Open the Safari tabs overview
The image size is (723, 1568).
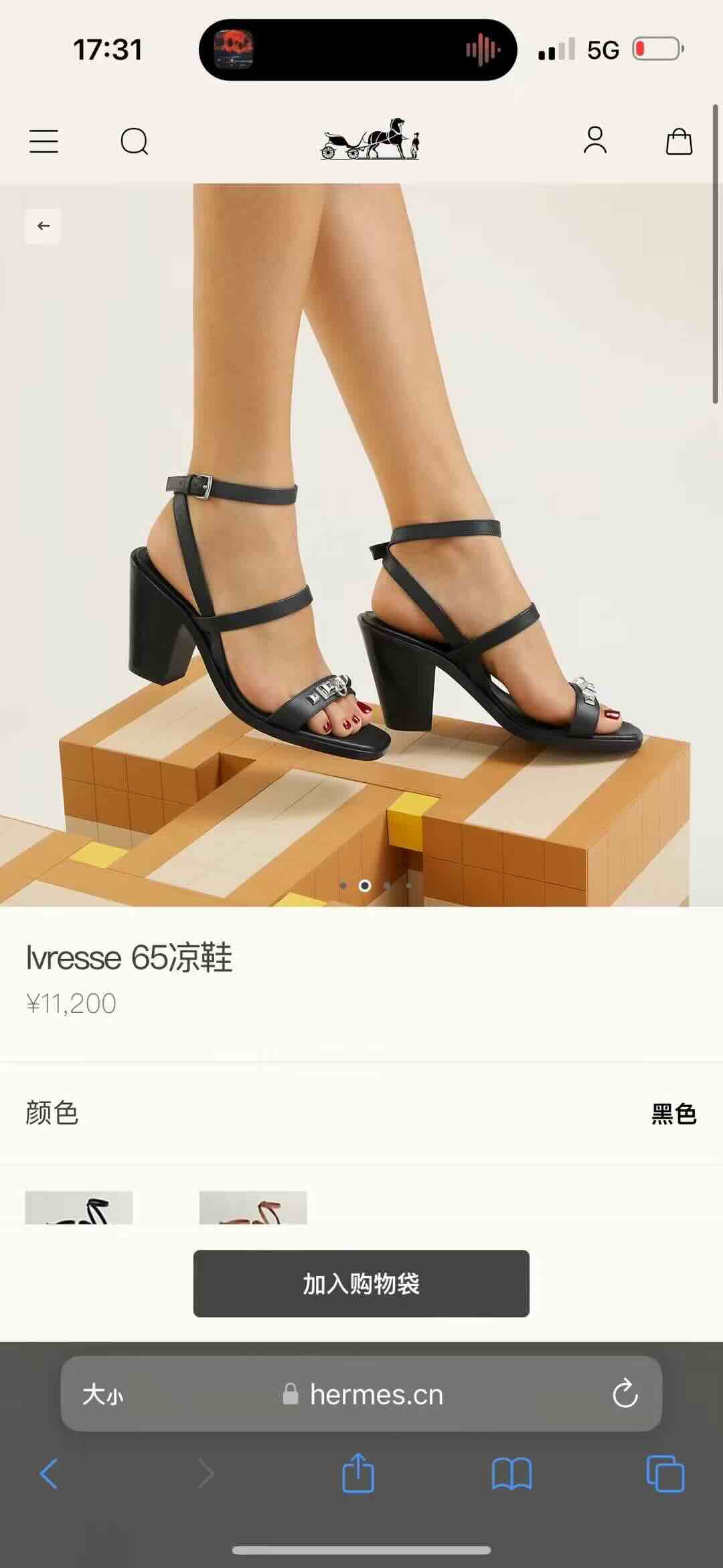[x=665, y=1474]
